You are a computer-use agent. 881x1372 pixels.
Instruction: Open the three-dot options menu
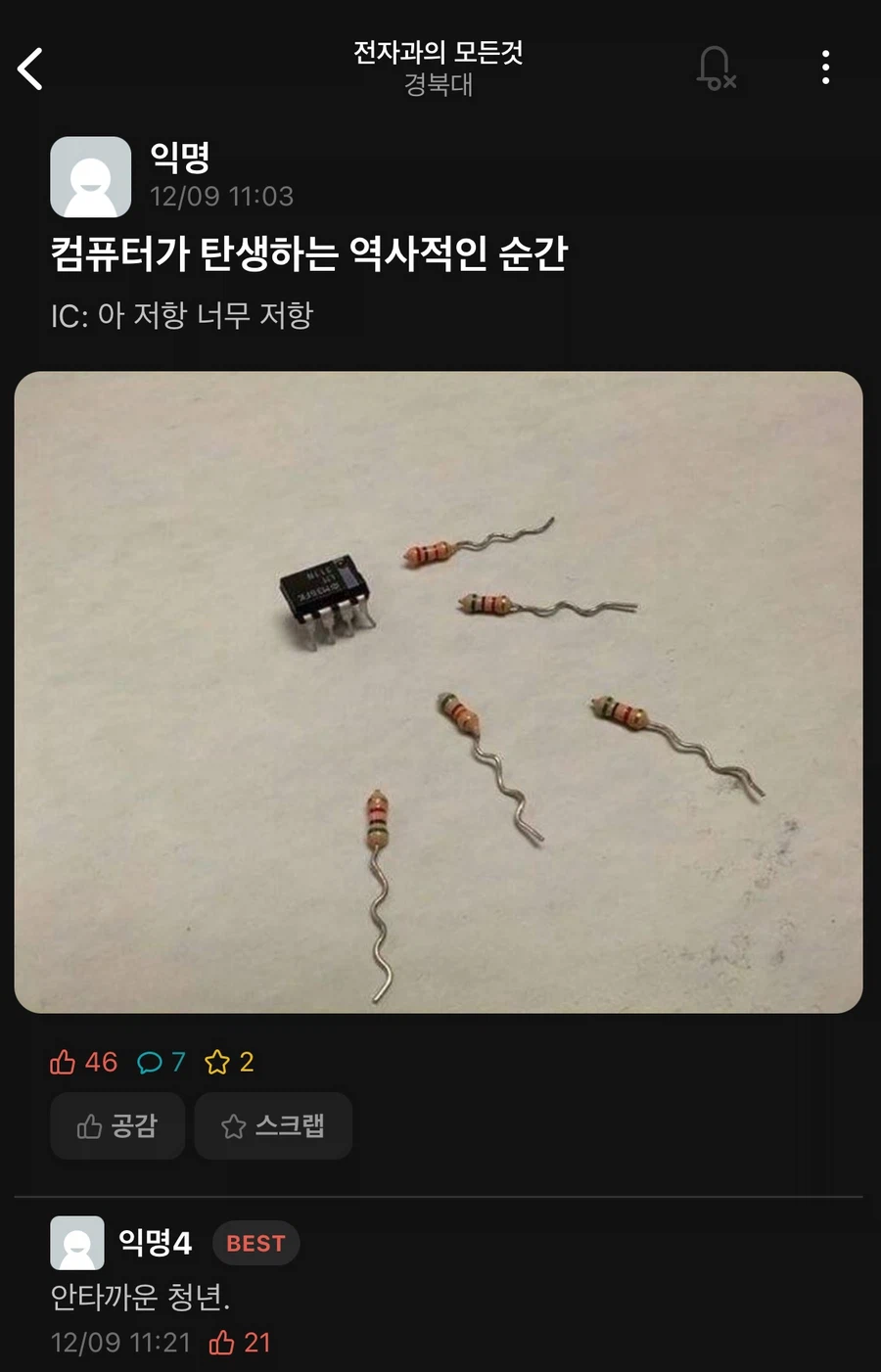(825, 67)
